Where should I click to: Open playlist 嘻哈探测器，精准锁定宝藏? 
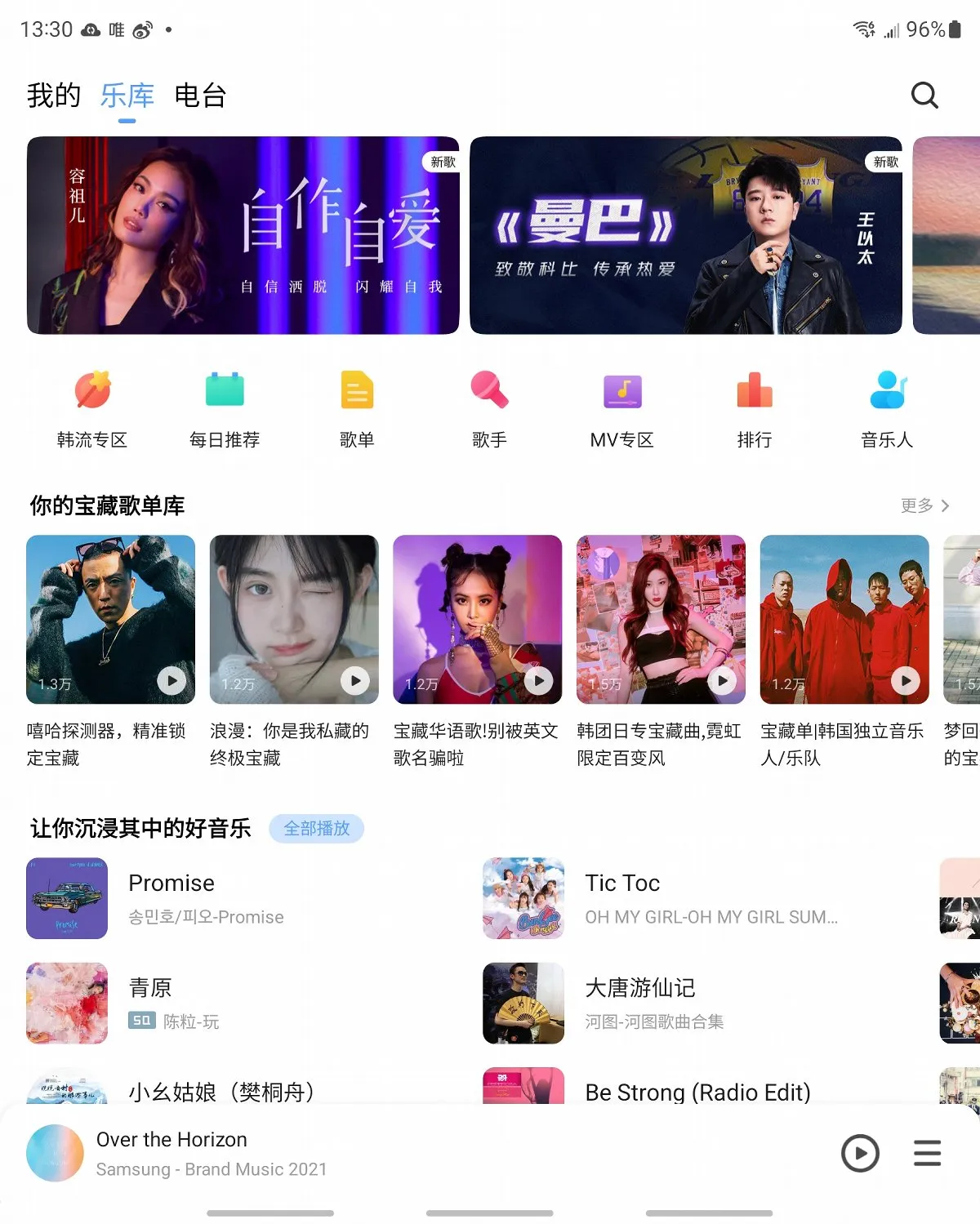coord(110,619)
